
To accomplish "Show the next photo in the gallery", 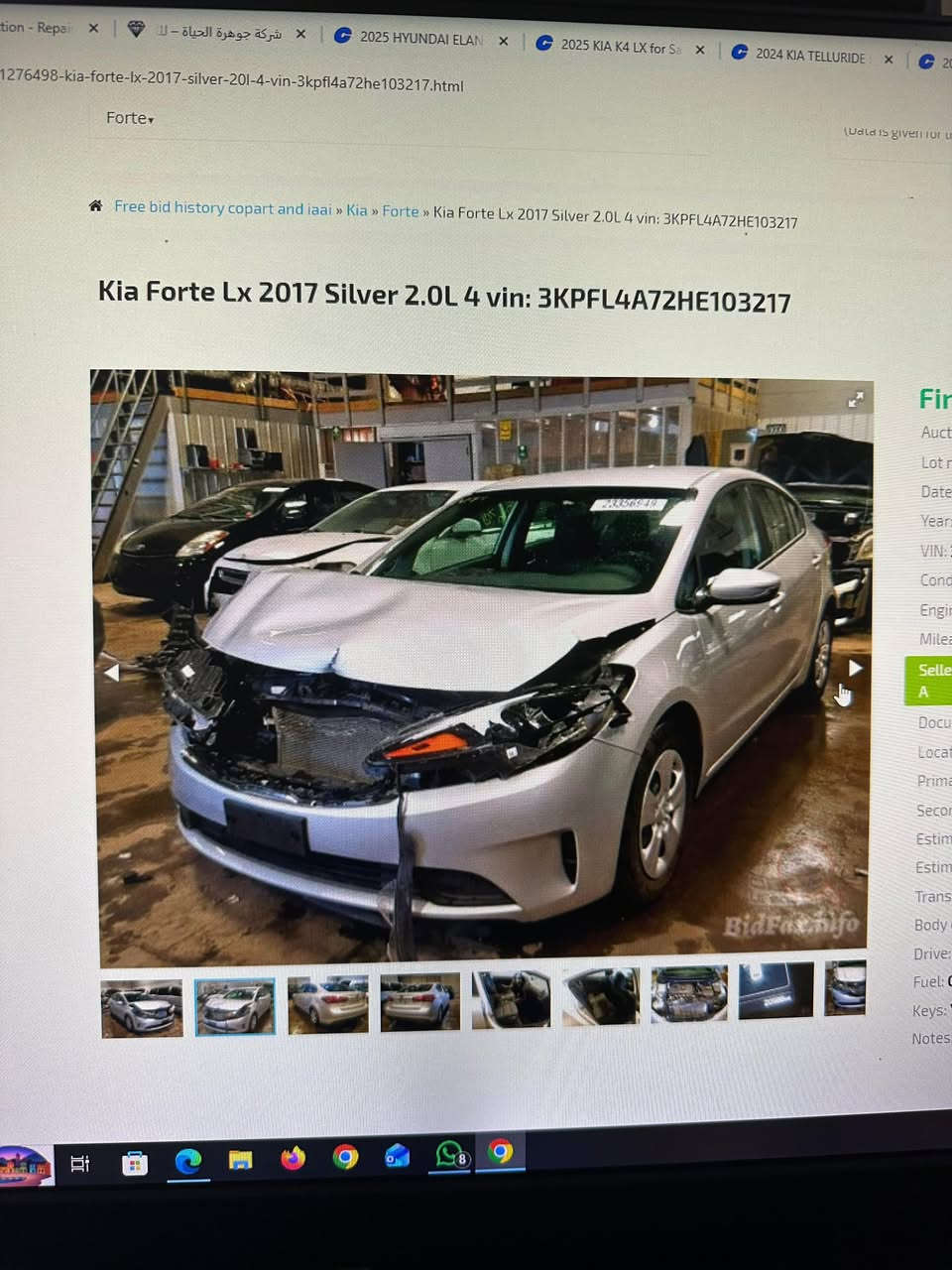I will 855,668.
